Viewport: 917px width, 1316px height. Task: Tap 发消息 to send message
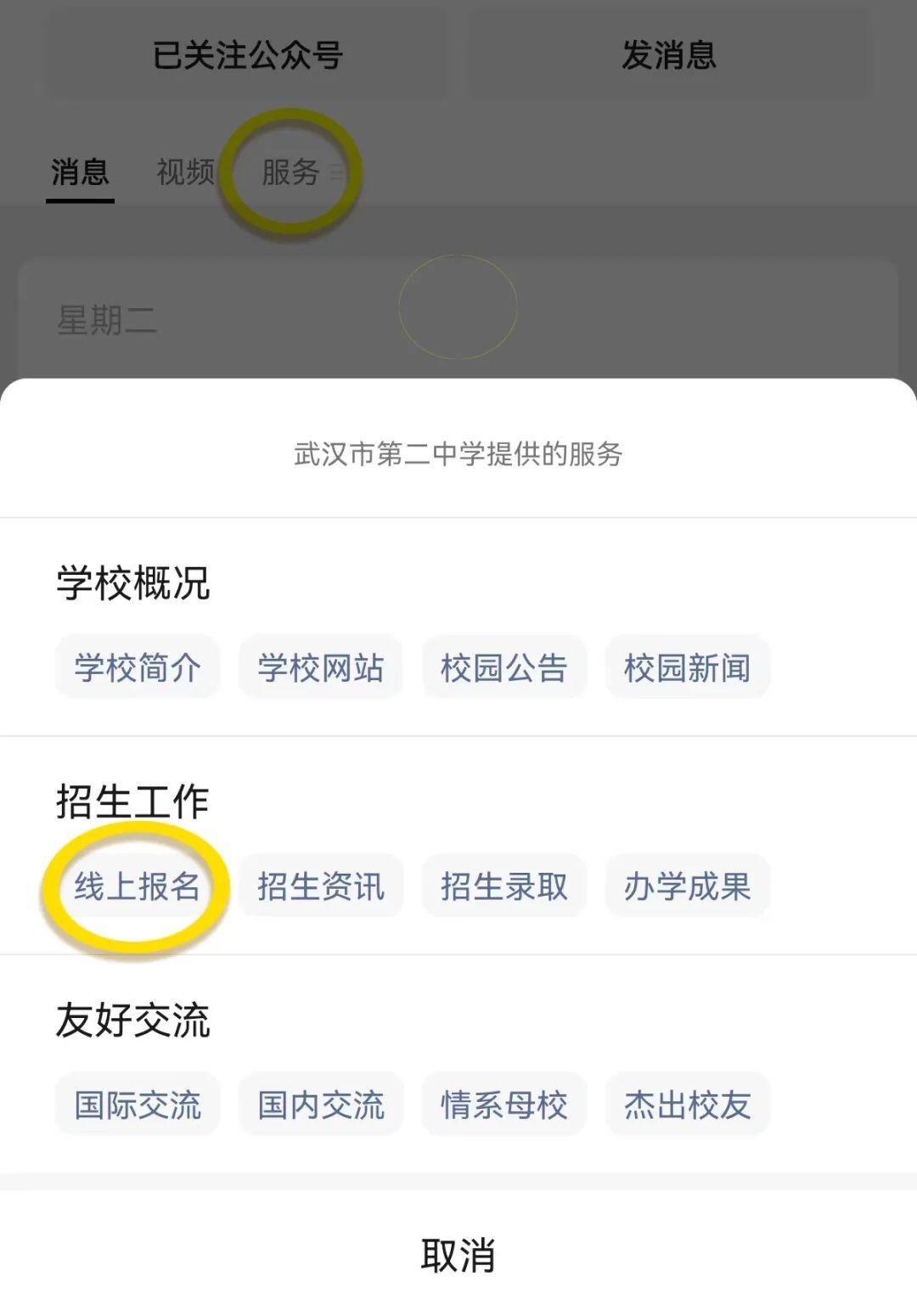[x=669, y=55]
